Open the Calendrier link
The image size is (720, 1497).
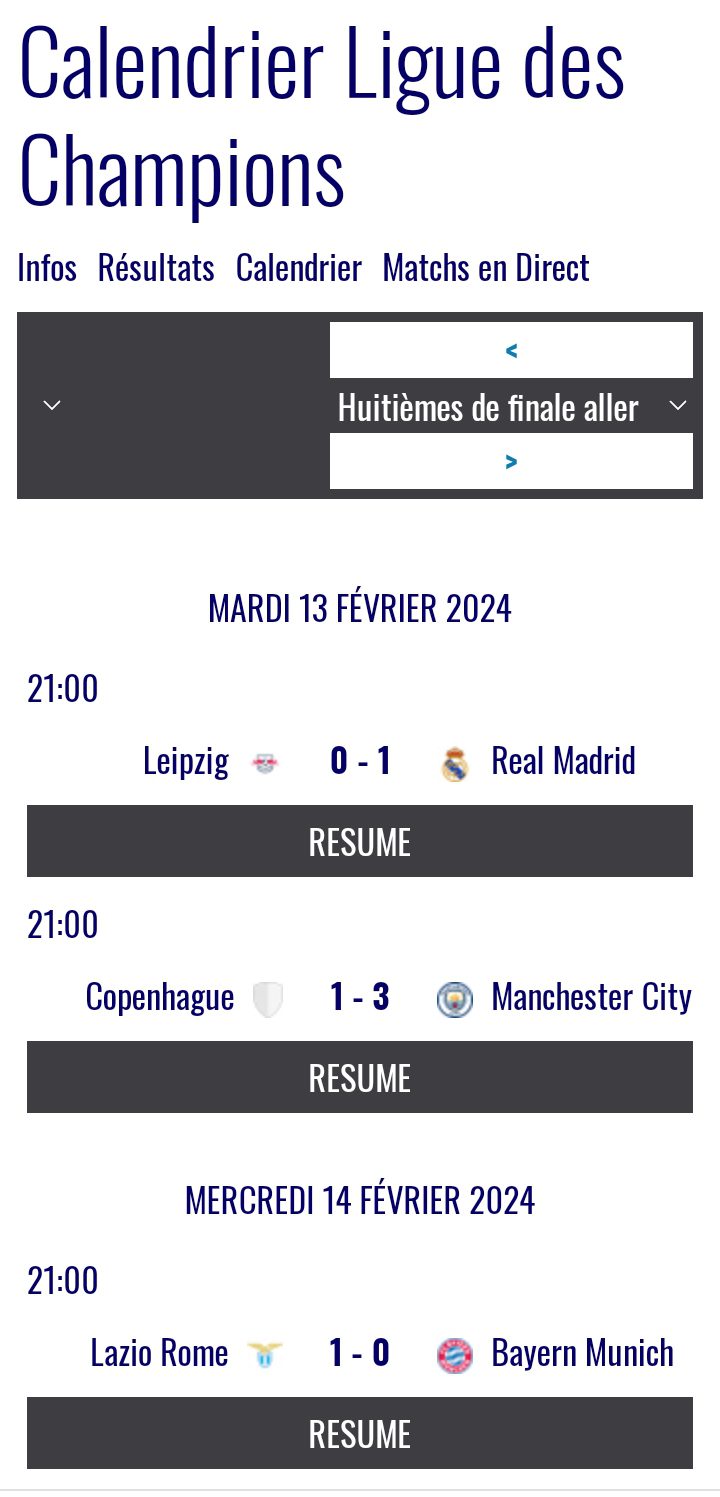pos(298,268)
